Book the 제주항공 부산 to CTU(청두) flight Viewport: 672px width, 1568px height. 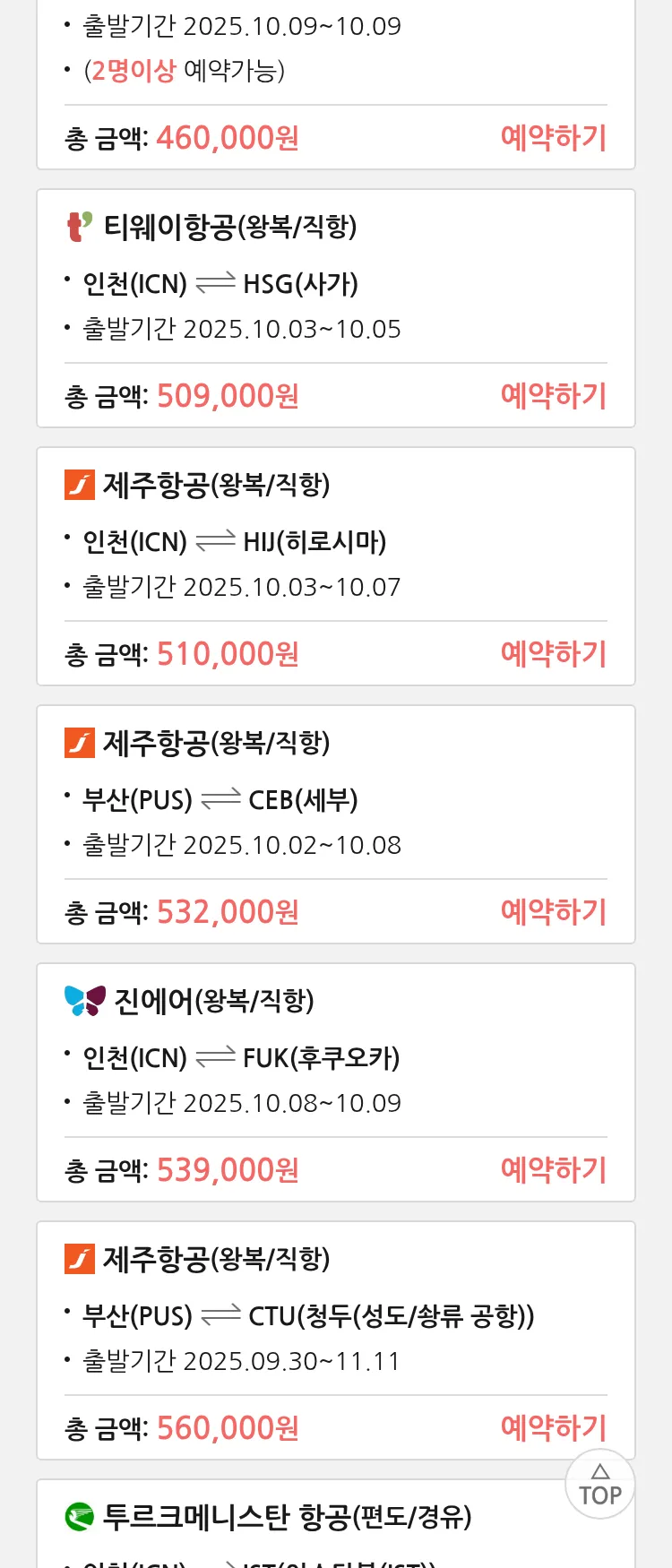(x=553, y=1428)
